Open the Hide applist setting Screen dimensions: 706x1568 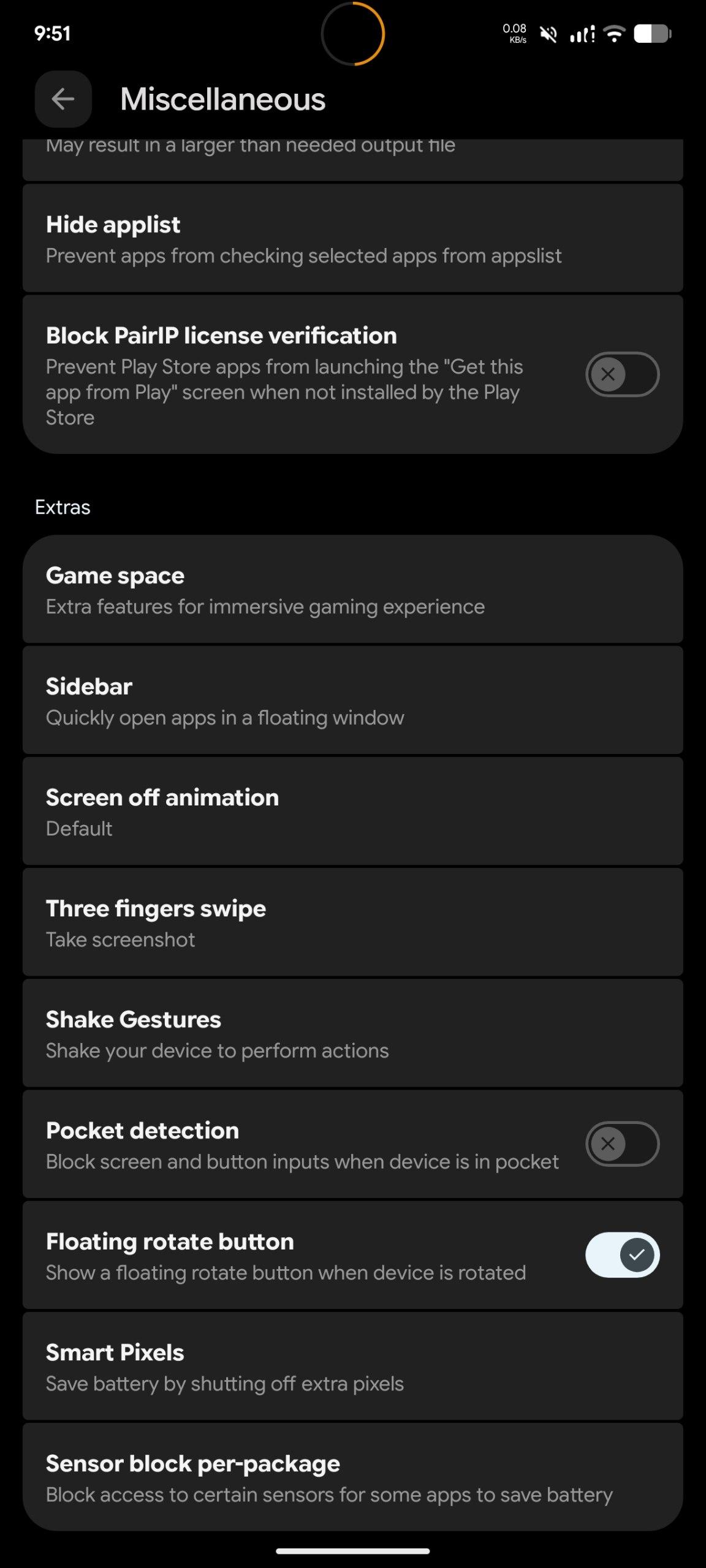coord(352,238)
